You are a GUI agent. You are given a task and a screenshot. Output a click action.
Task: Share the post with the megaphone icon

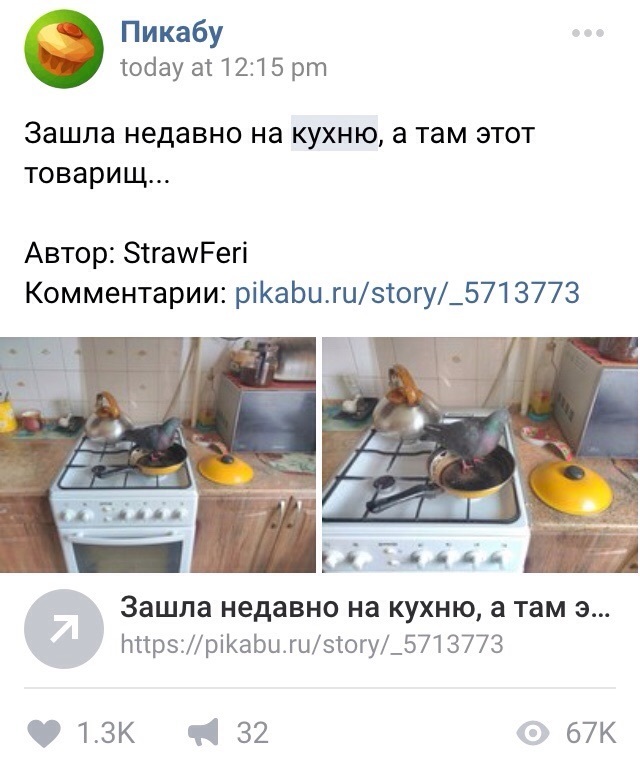point(203,734)
